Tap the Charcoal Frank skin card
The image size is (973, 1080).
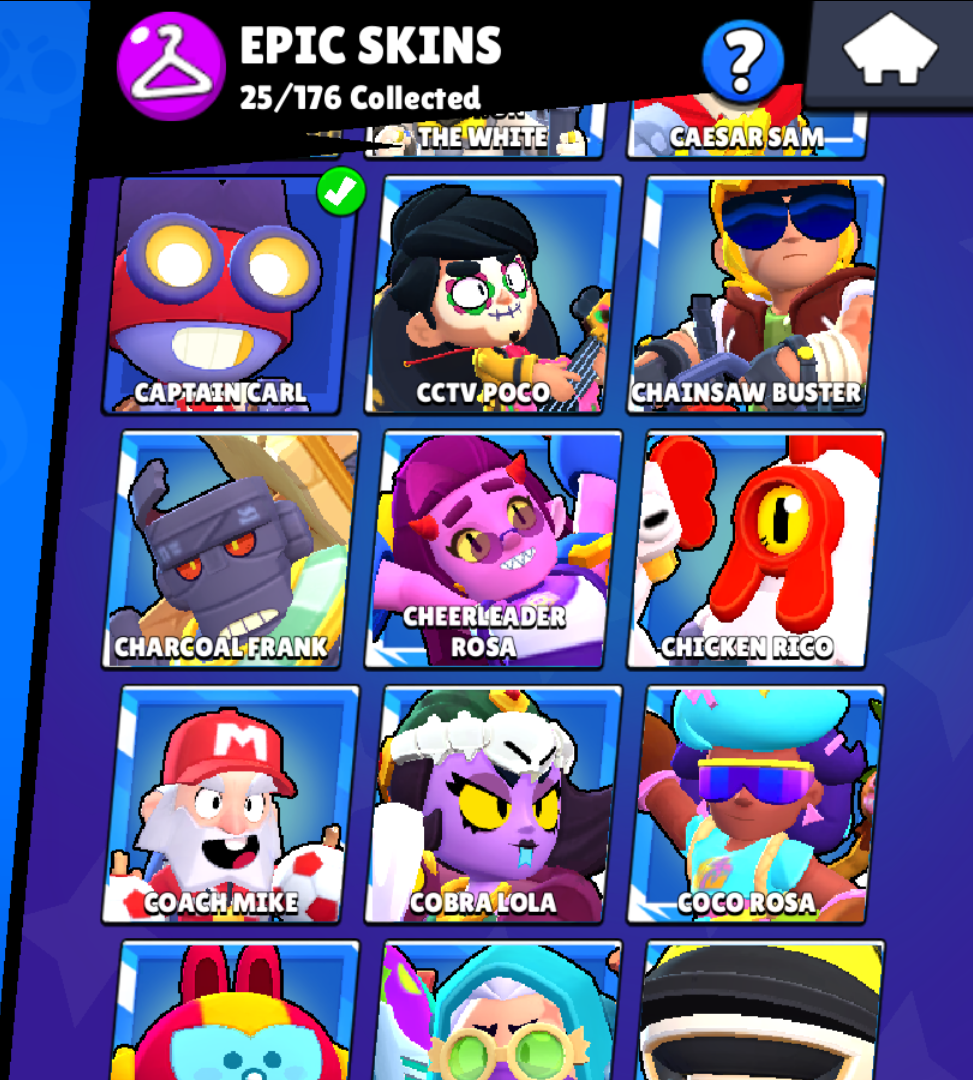point(232,549)
